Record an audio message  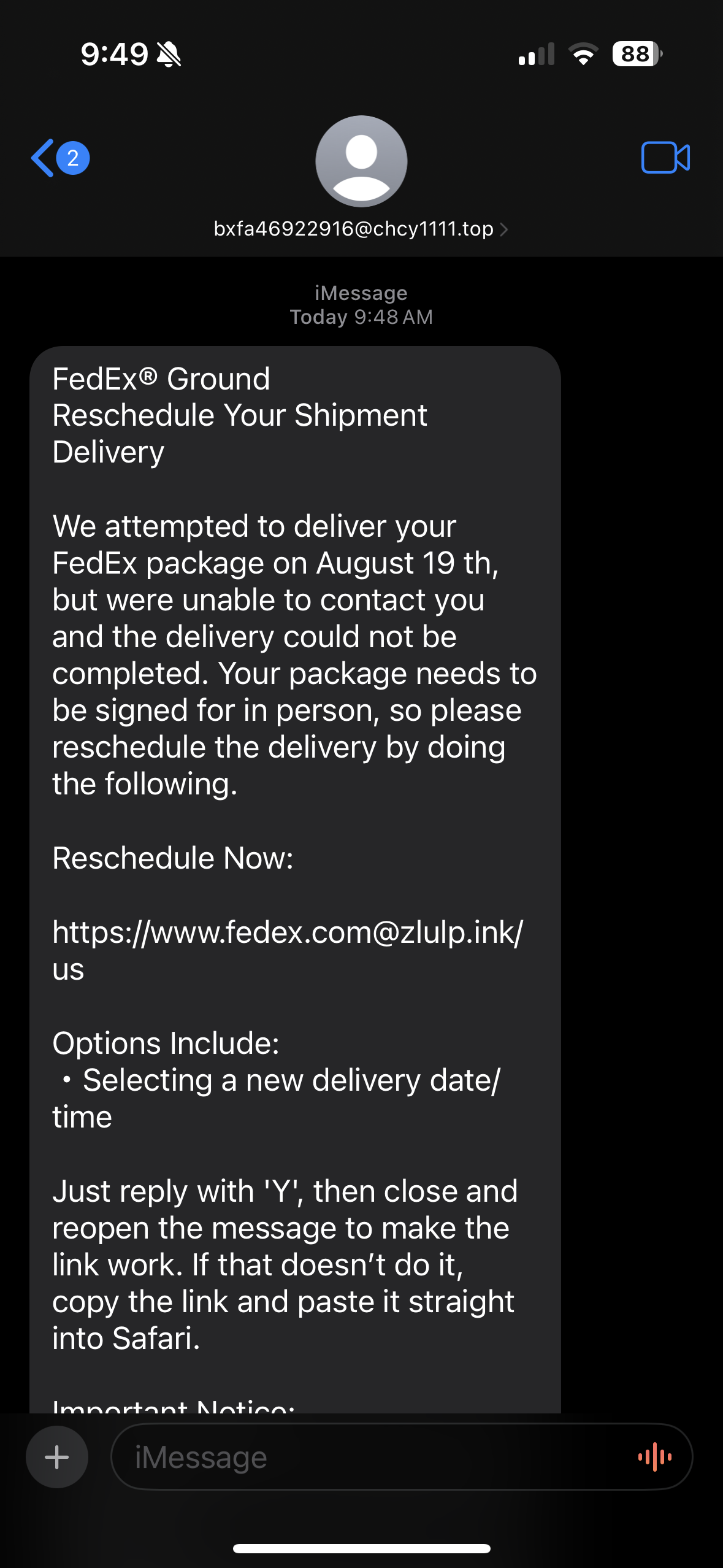[x=654, y=1457]
